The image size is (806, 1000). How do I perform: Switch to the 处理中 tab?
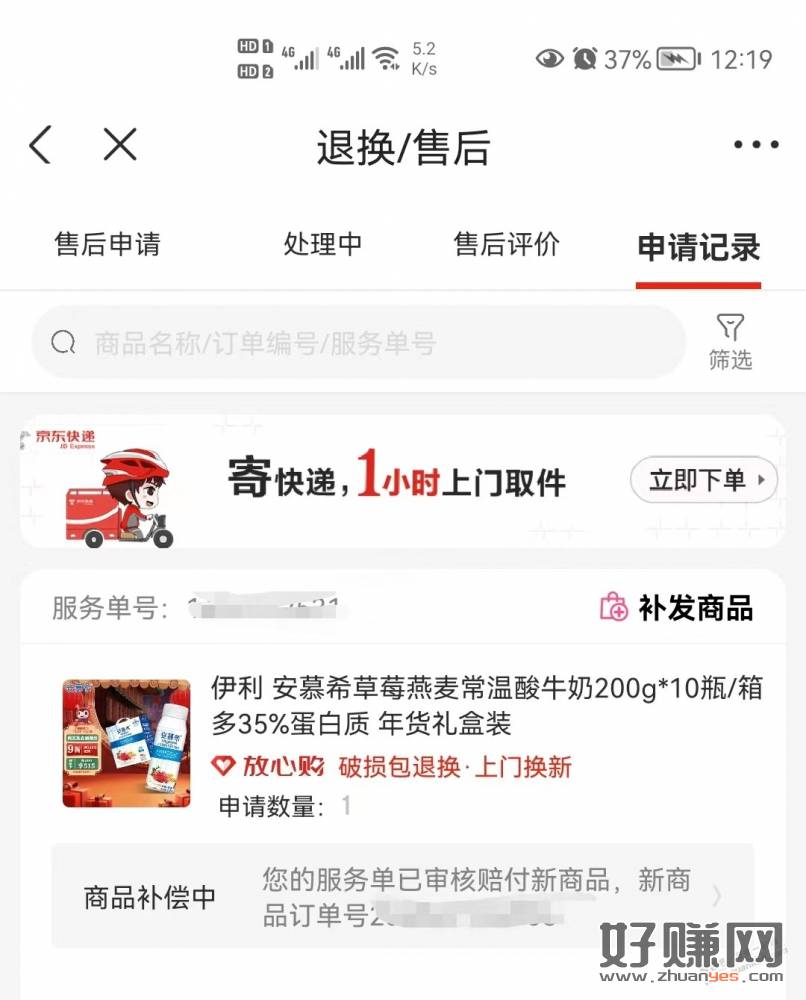pyautogui.click(x=322, y=245)
